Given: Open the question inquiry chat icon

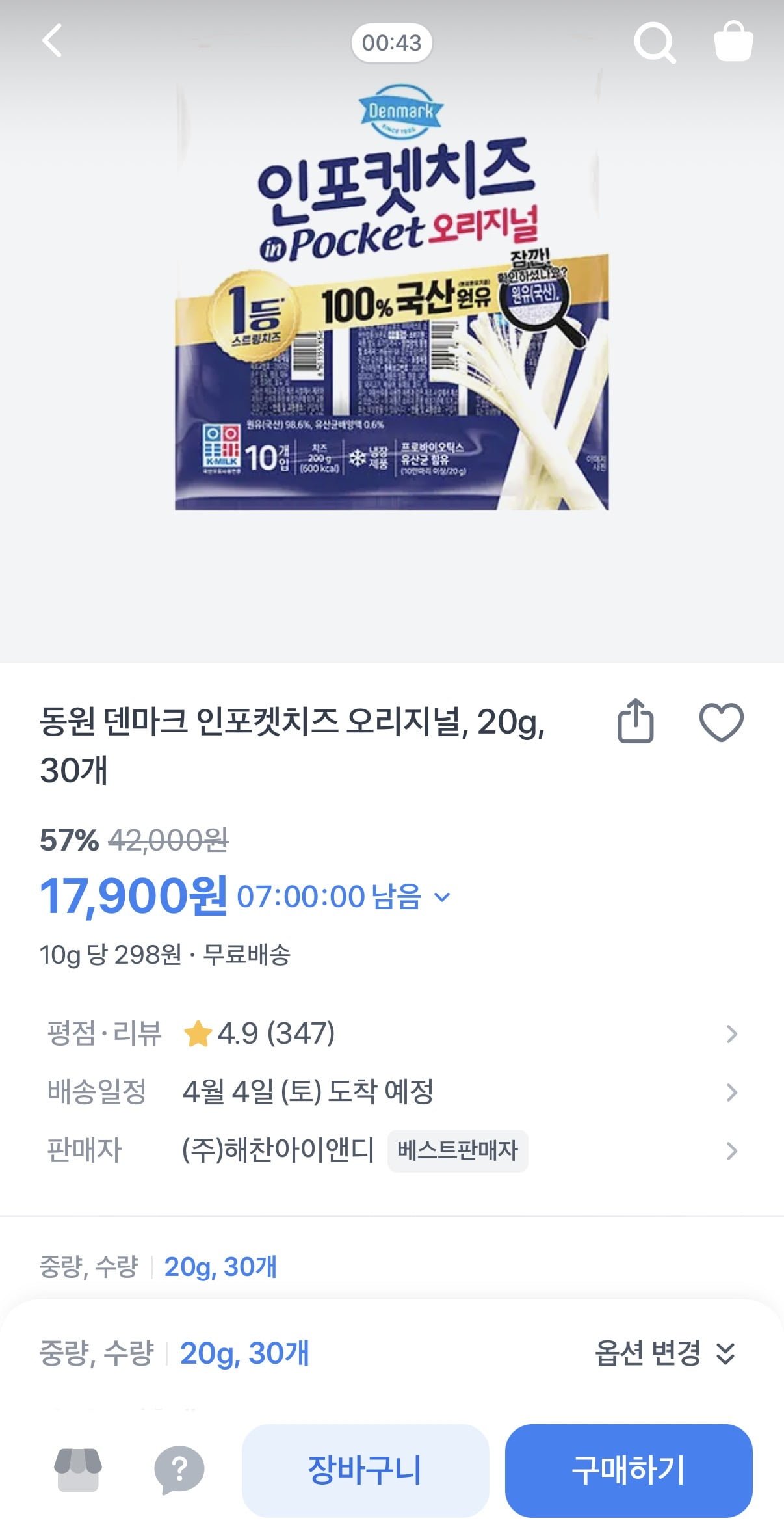Looking at the screenshot, I should (179, 1469).
